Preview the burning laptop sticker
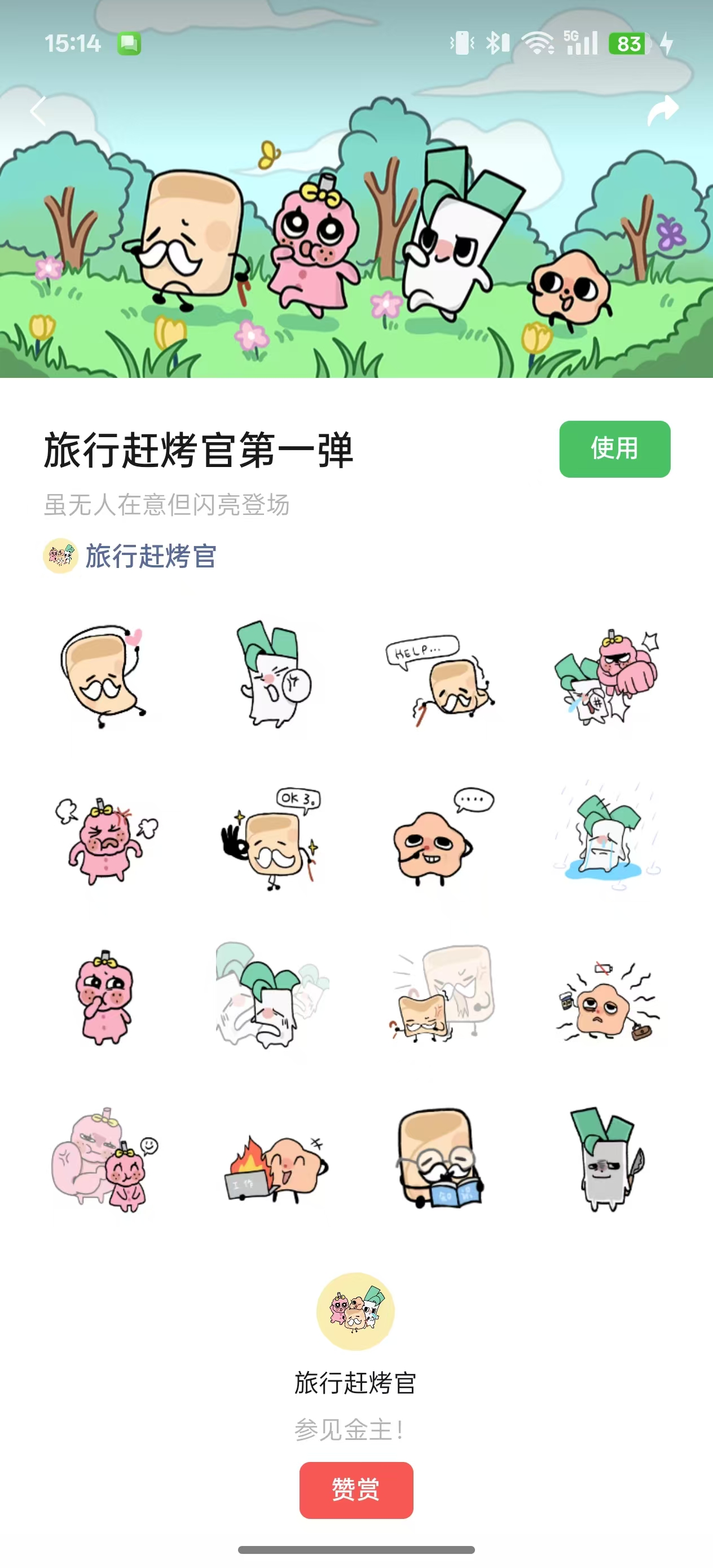 coord(275,1166)
